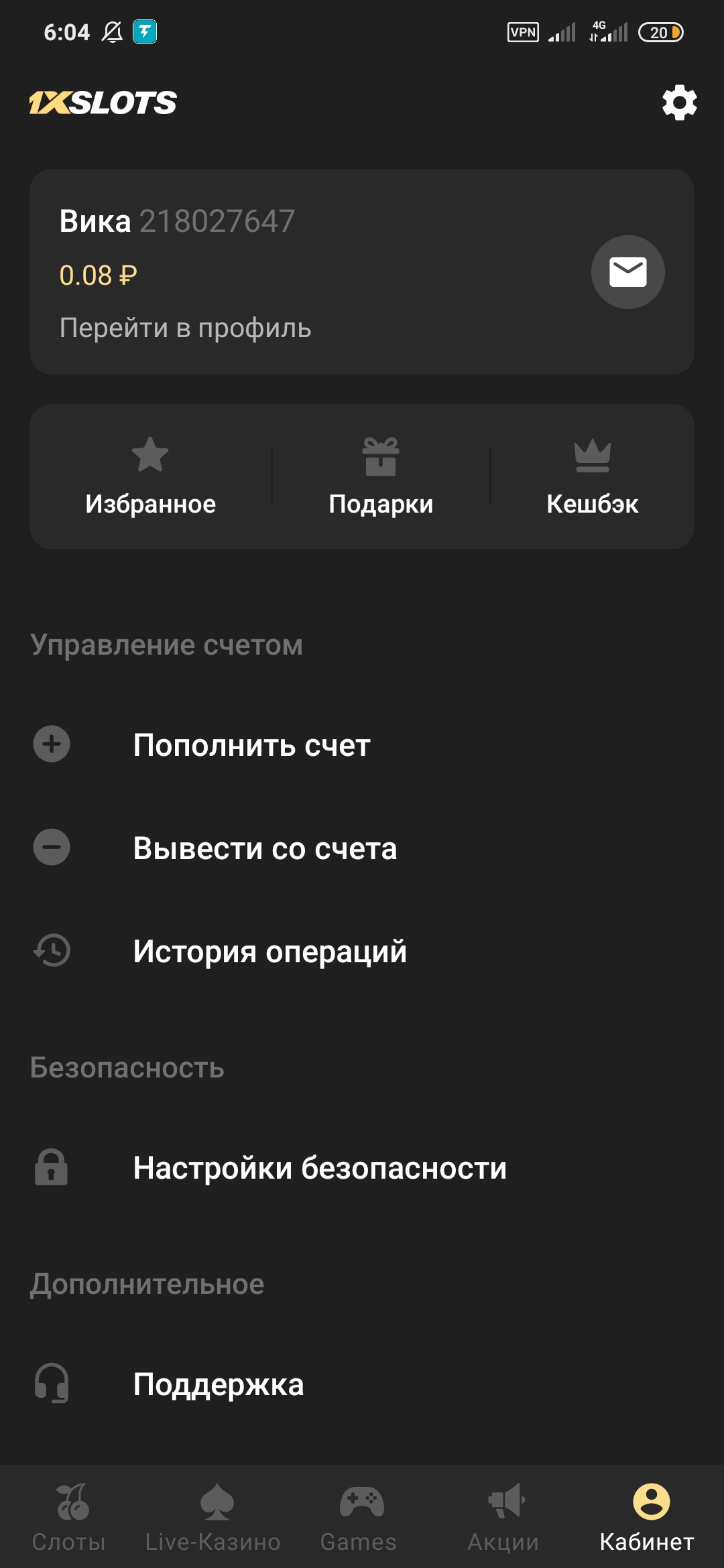724x1568 pixels.
Task: Open messages via envelope icon
Action: pos(627,272)
